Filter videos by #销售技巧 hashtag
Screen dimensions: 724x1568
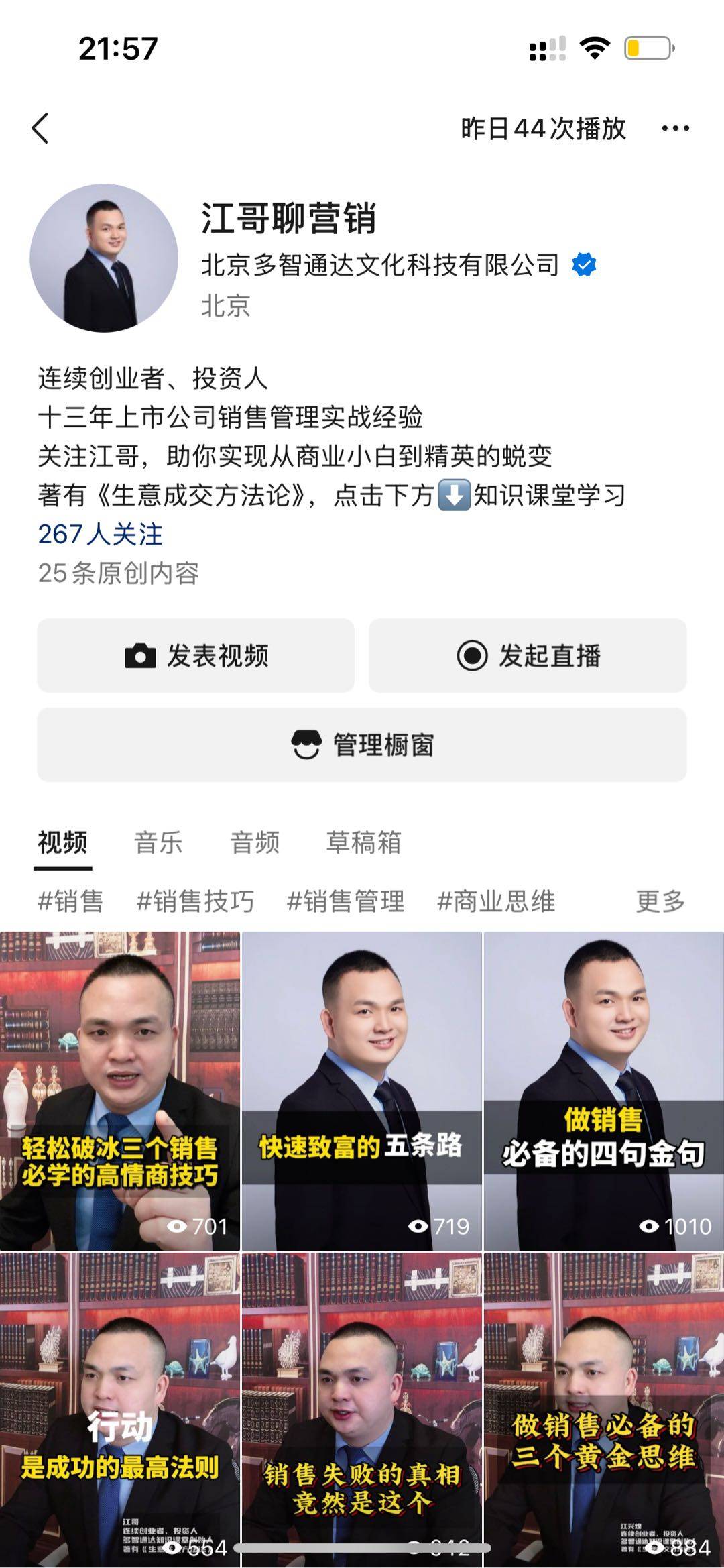195,901
